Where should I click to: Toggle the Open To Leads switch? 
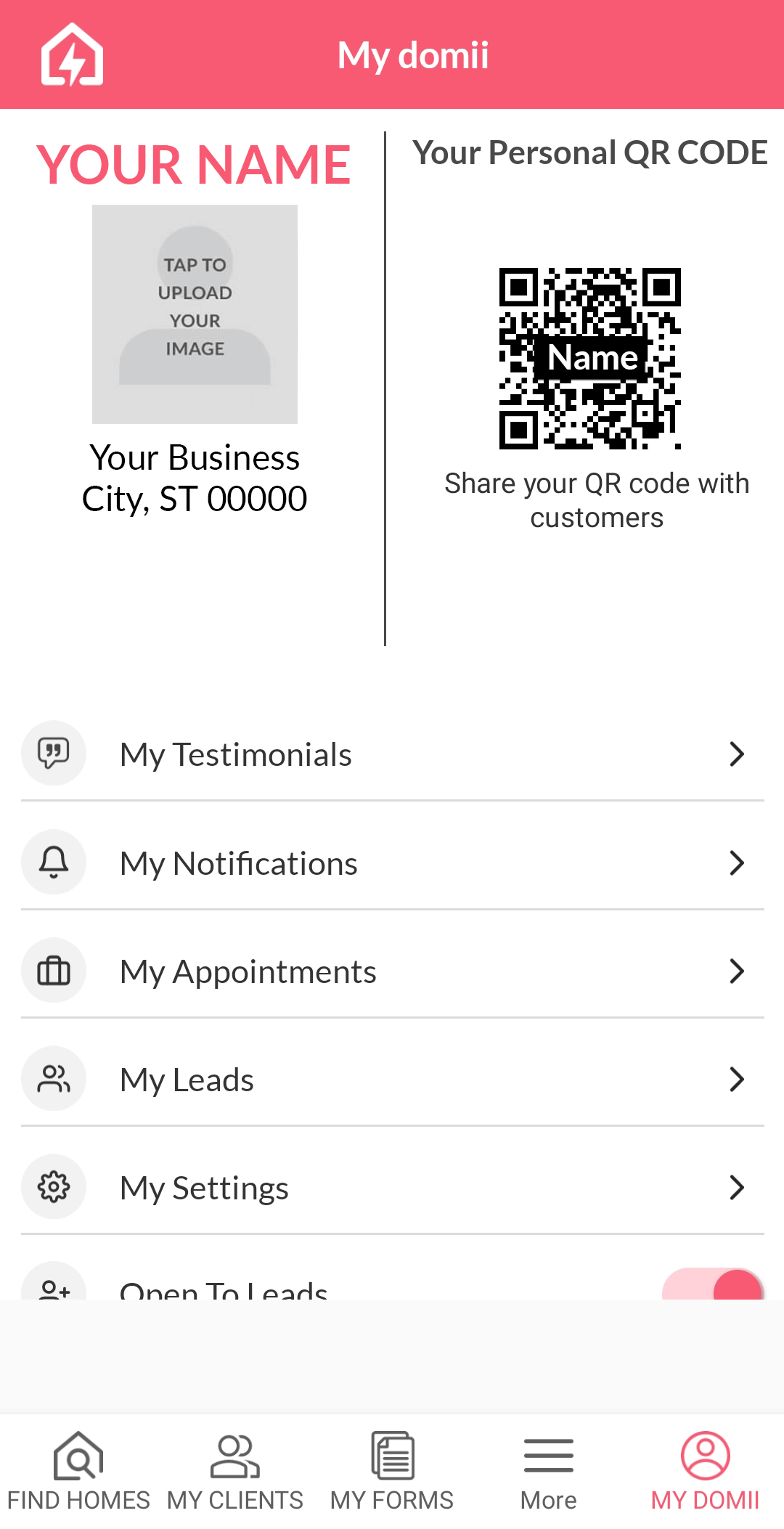coord(713,1285)
